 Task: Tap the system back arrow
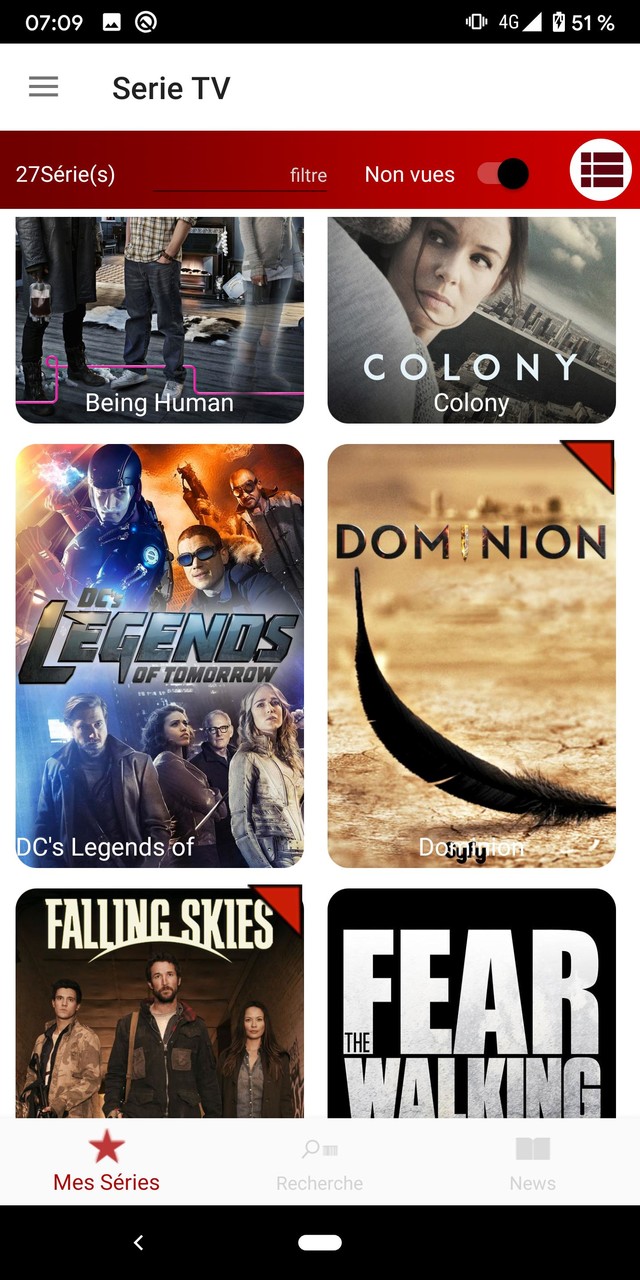pos(138,1243)
